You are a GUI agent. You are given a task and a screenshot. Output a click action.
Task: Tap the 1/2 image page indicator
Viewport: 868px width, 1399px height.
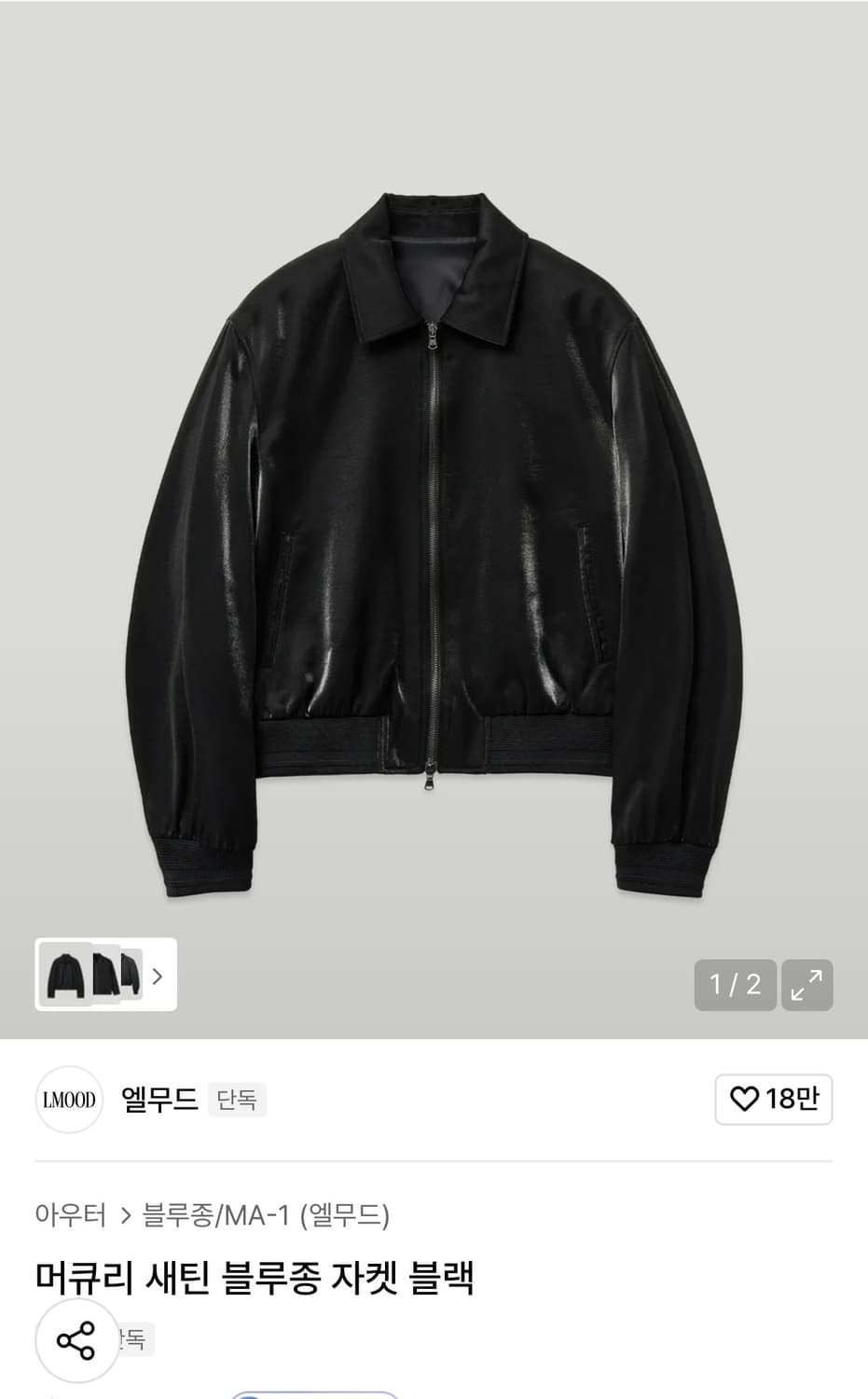(x=735, y=984)
